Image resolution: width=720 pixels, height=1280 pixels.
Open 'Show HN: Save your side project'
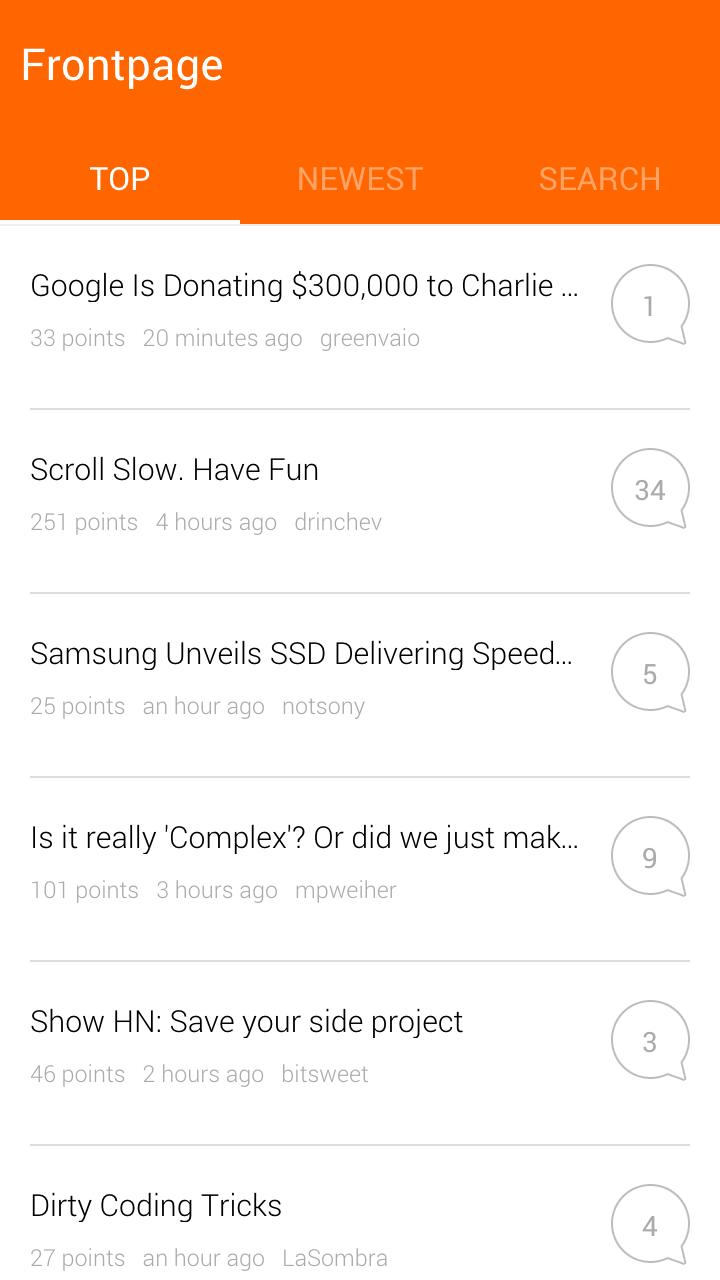247,1021
